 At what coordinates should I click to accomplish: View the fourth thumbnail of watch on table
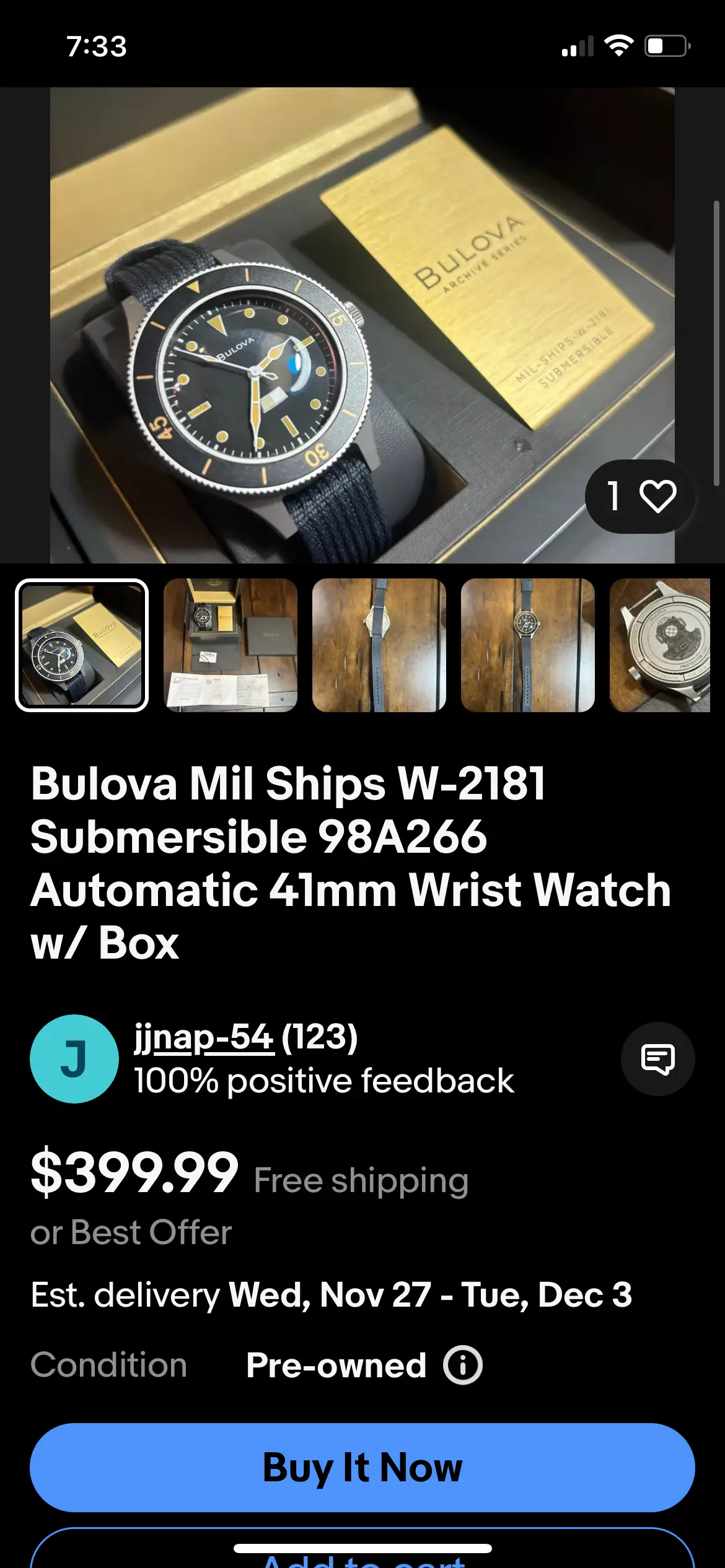point(528,645)
